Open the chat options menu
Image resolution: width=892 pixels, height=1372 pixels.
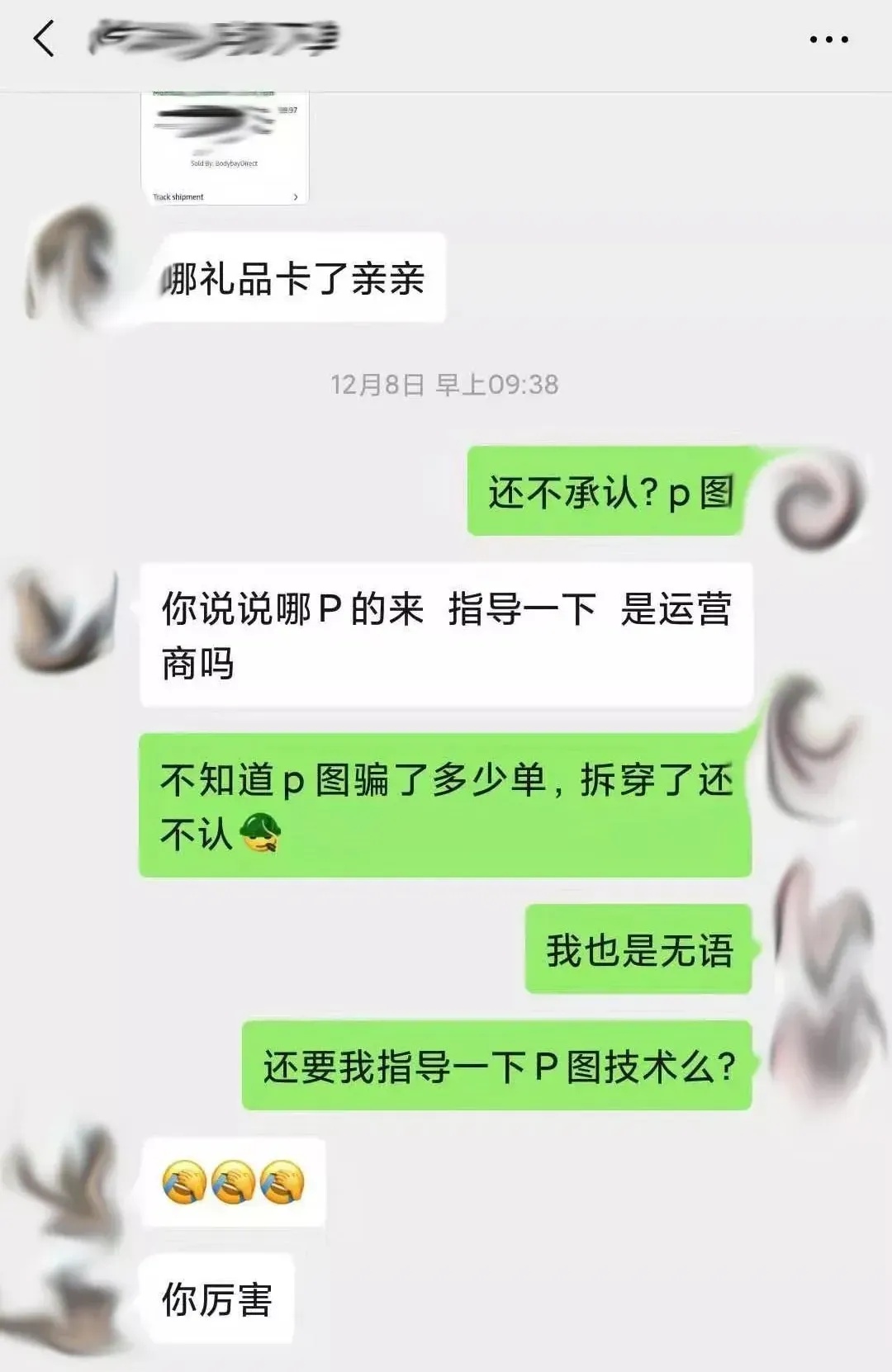[828, 40]
